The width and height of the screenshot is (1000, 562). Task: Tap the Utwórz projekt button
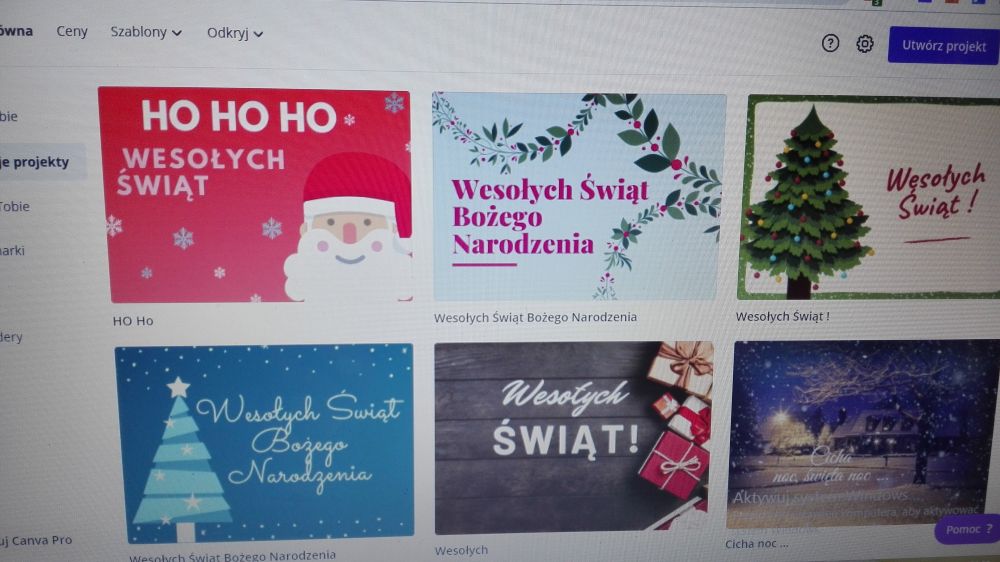tap(943, 46)
